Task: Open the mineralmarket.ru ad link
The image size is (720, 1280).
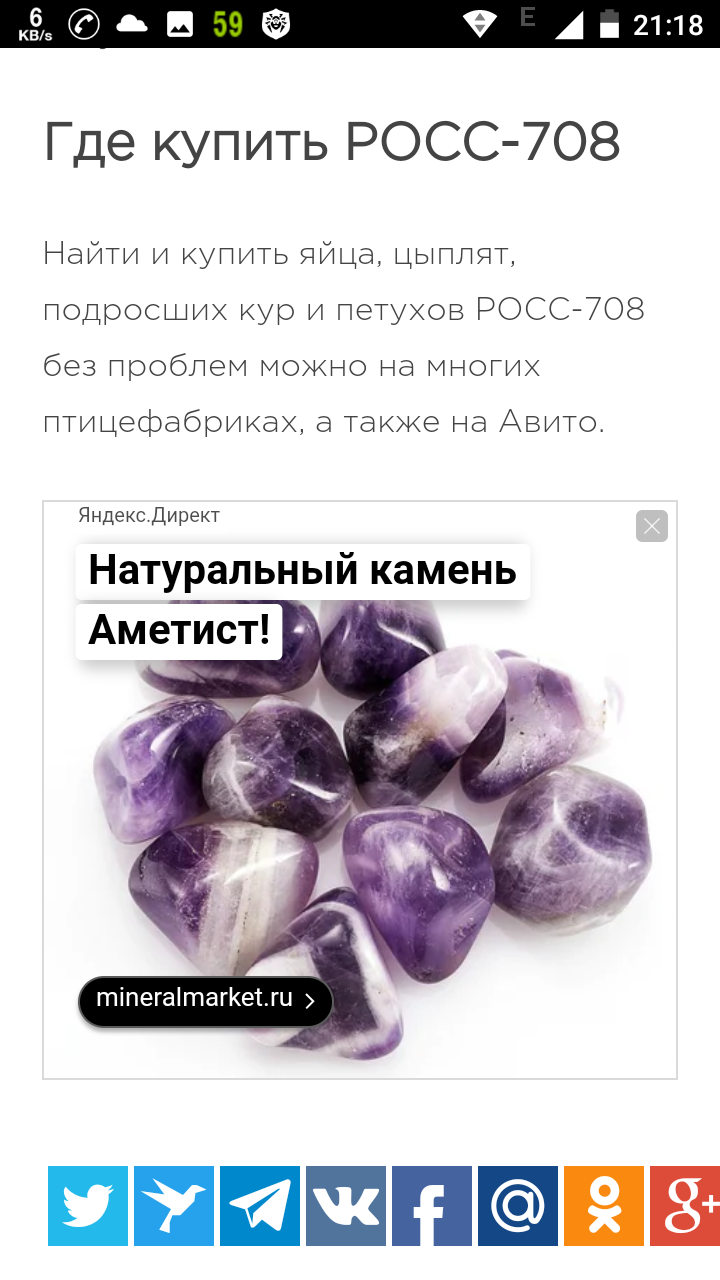Action: coord(205,1000)
